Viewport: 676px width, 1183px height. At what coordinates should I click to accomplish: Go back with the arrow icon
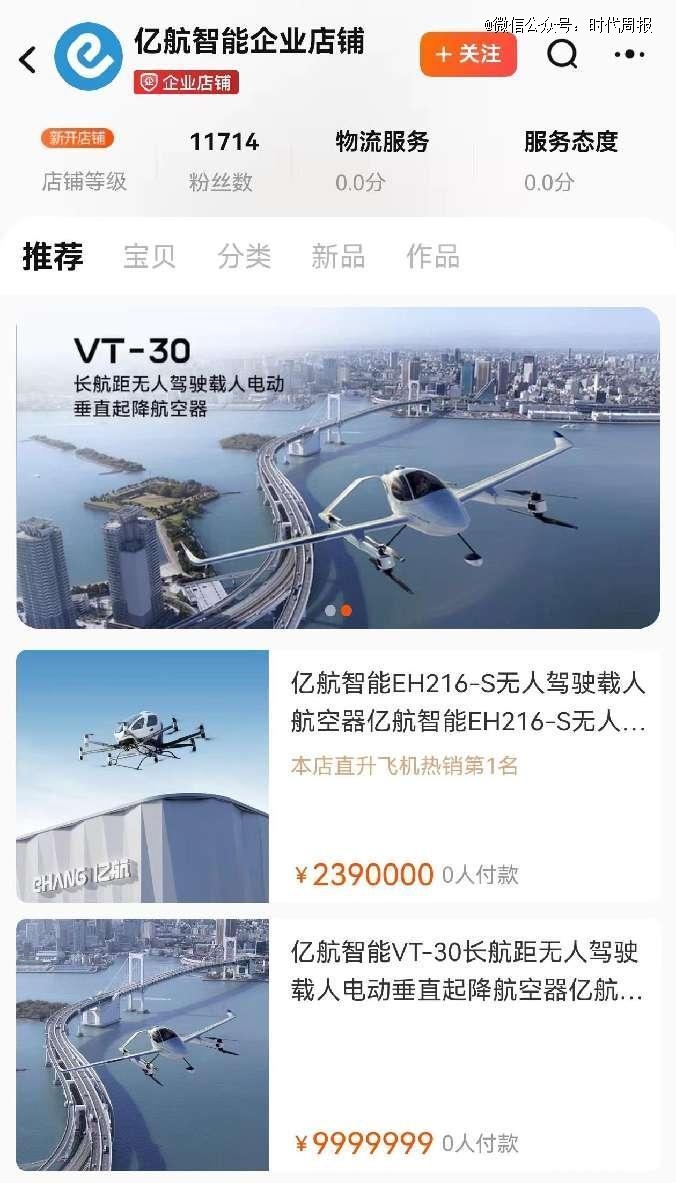point(28,60)
